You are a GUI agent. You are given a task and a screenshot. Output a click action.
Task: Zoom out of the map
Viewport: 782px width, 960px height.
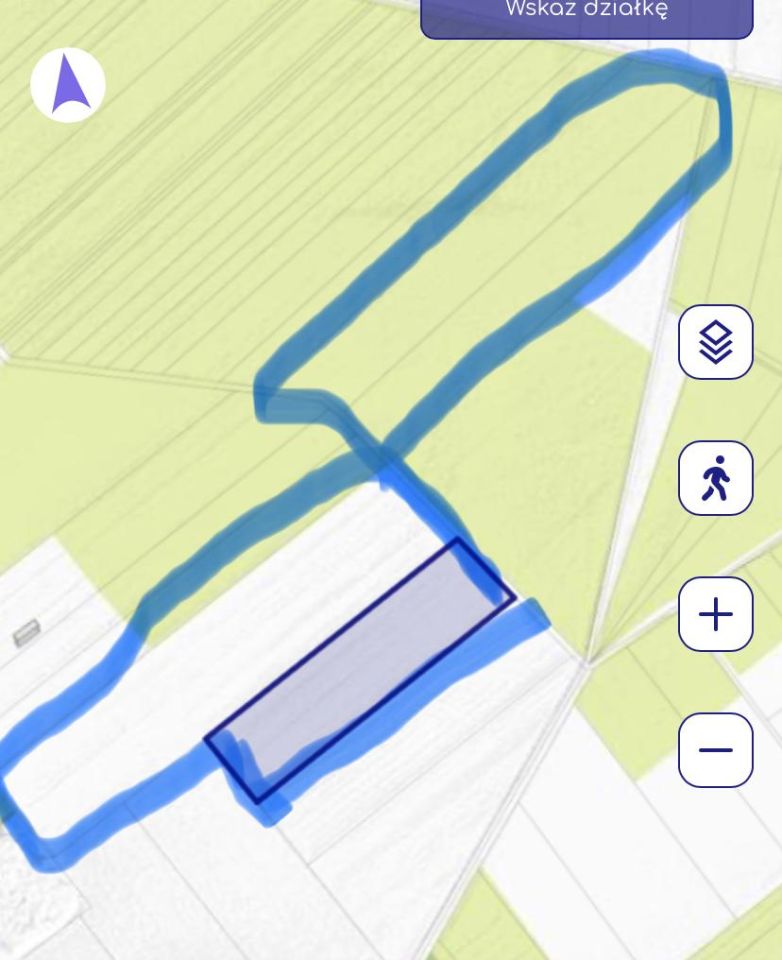coord(715,750)
